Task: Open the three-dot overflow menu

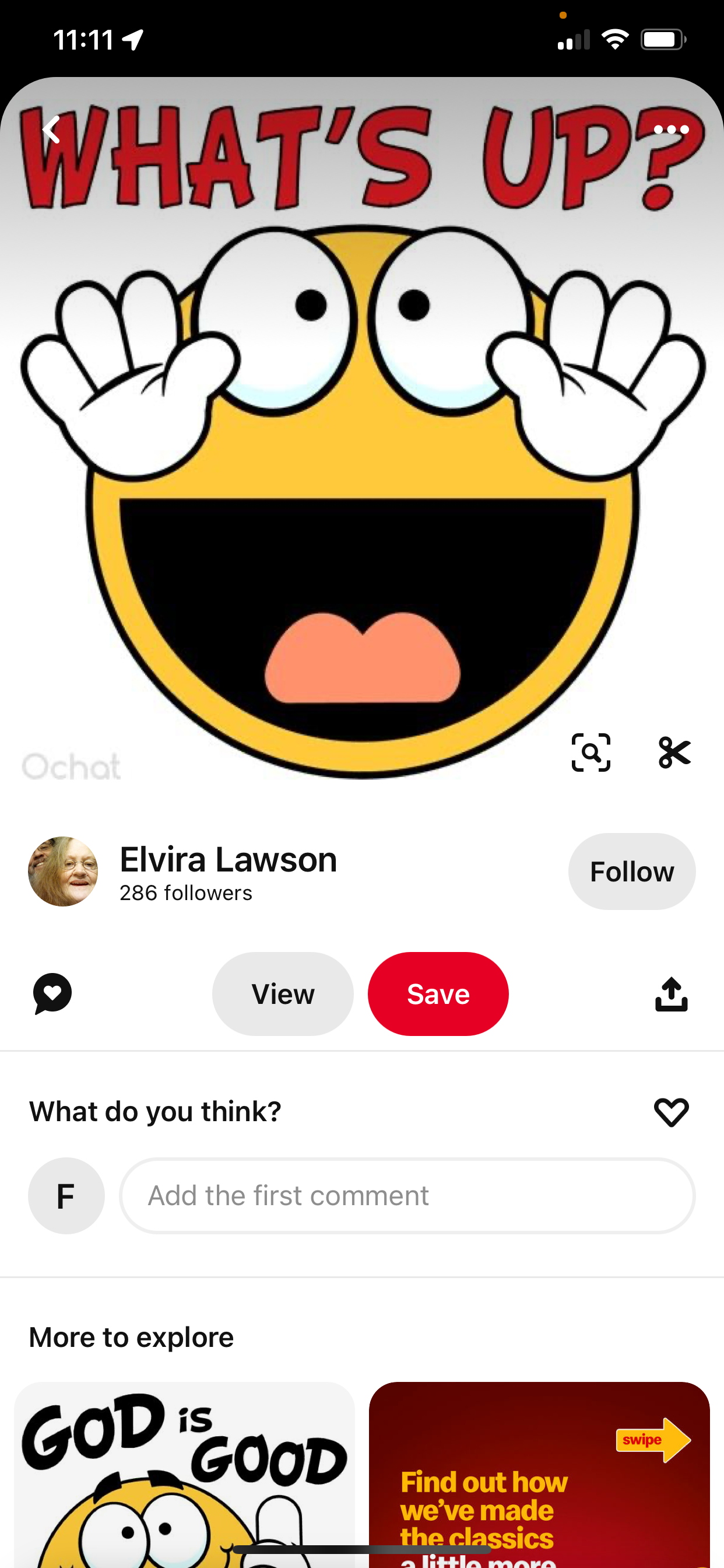Action: coord(670,129)
